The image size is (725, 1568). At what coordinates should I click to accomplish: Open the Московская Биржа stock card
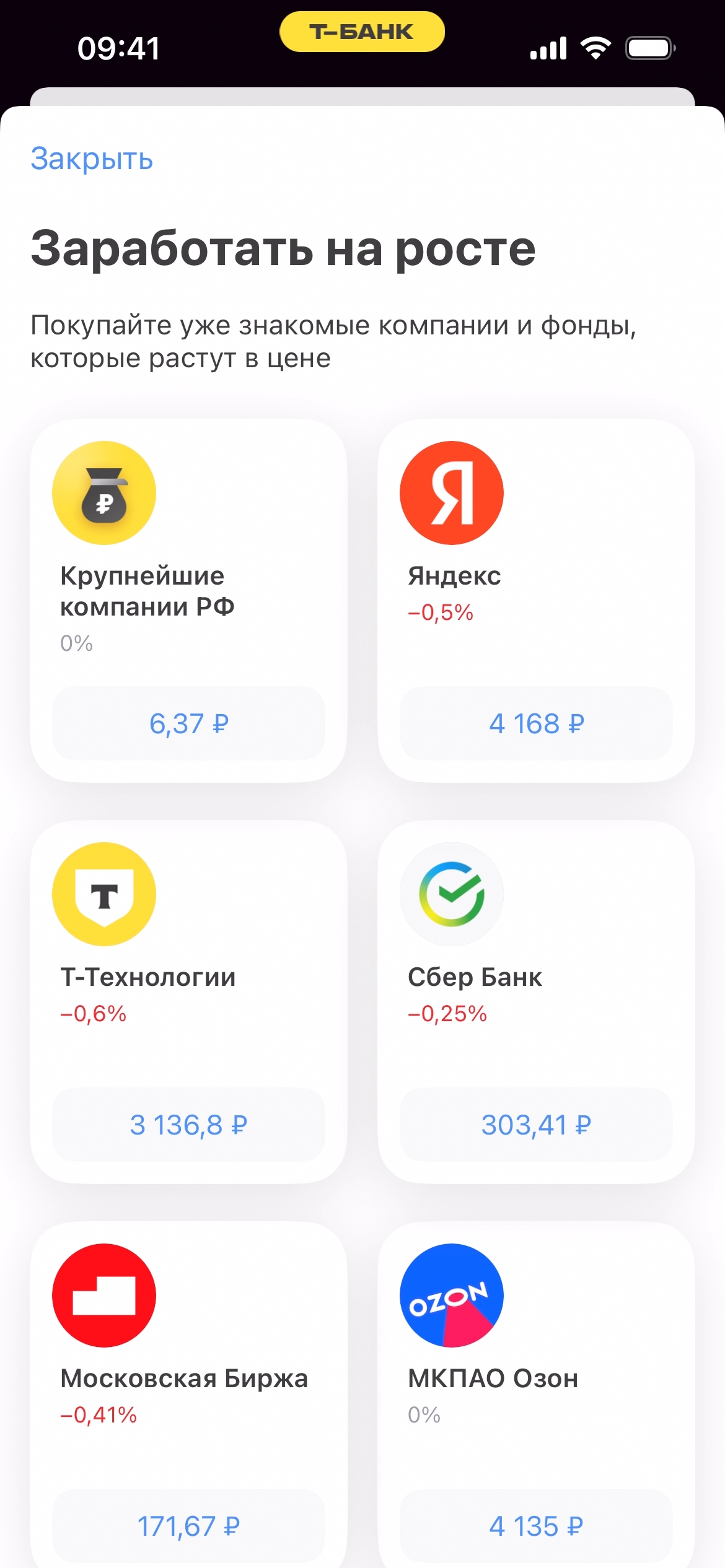[x=183, y=1378]
